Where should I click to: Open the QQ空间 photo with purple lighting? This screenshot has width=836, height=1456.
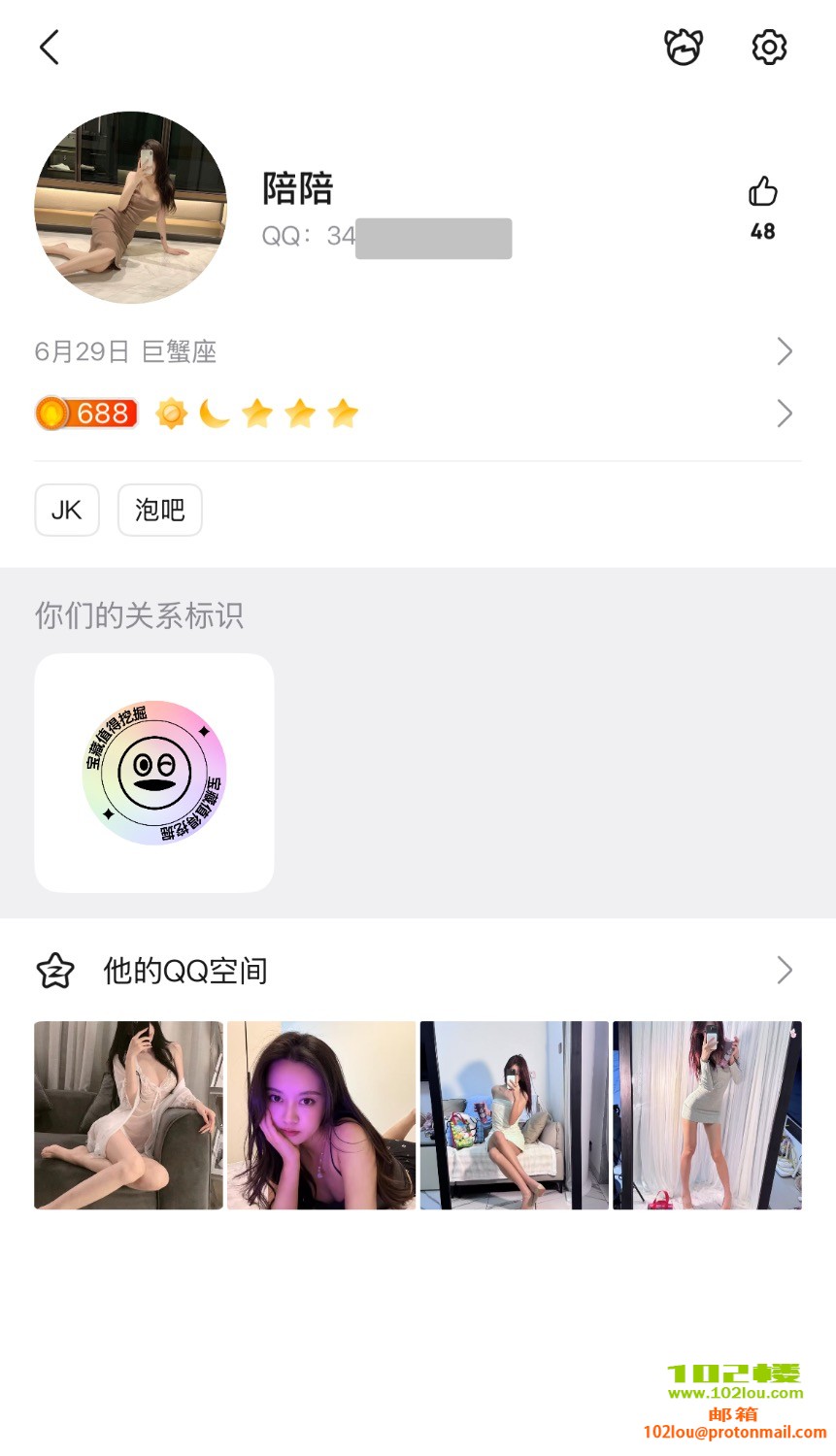click(x=321, y=1114)
